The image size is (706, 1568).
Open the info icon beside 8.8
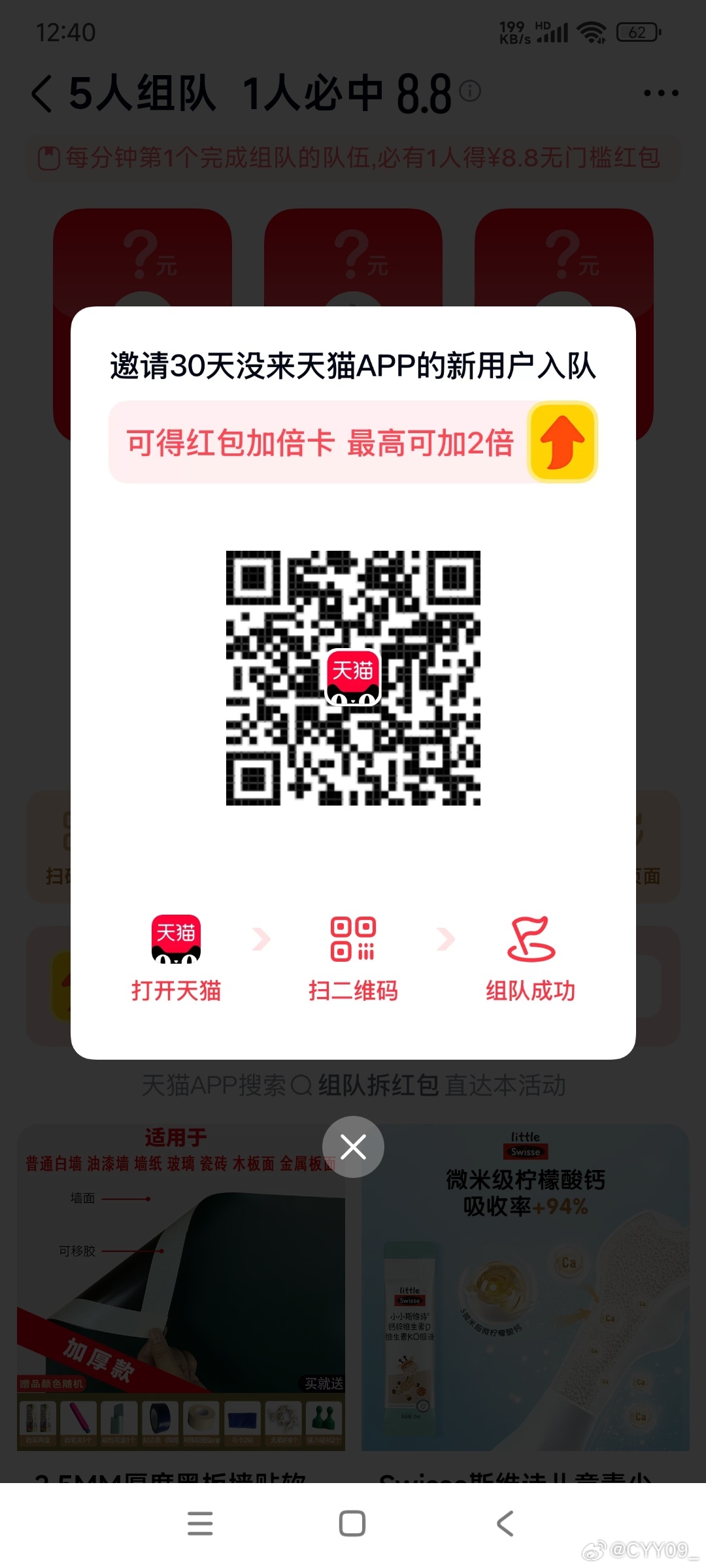coord(470,91)
